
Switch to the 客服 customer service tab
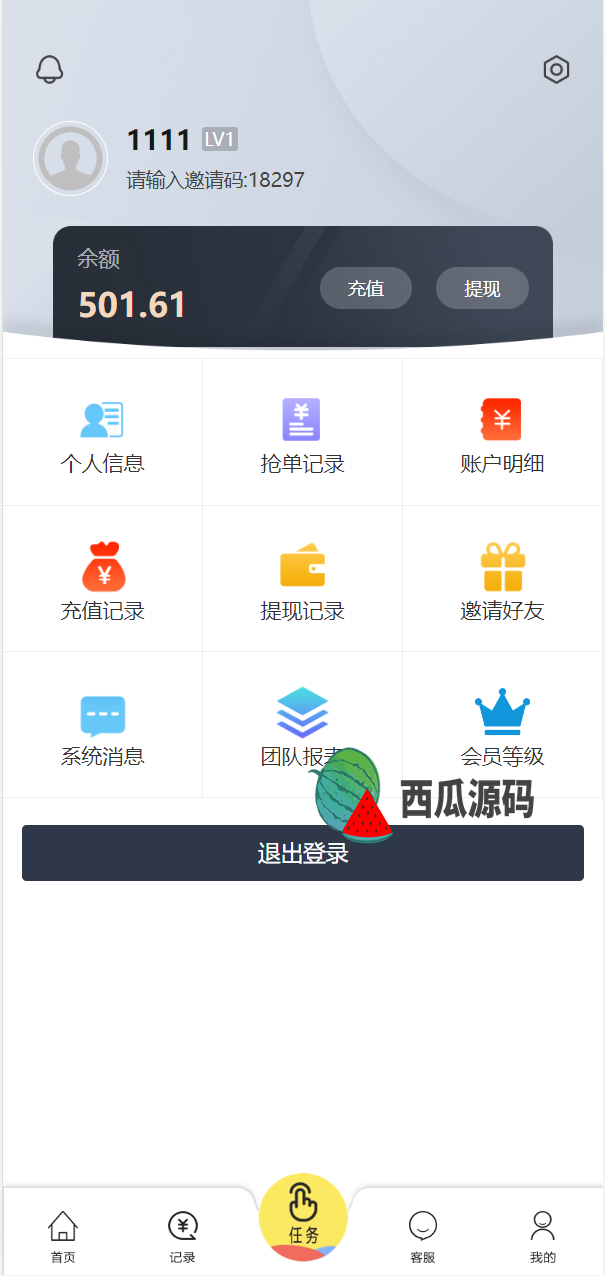click(x=423, y=1236)
